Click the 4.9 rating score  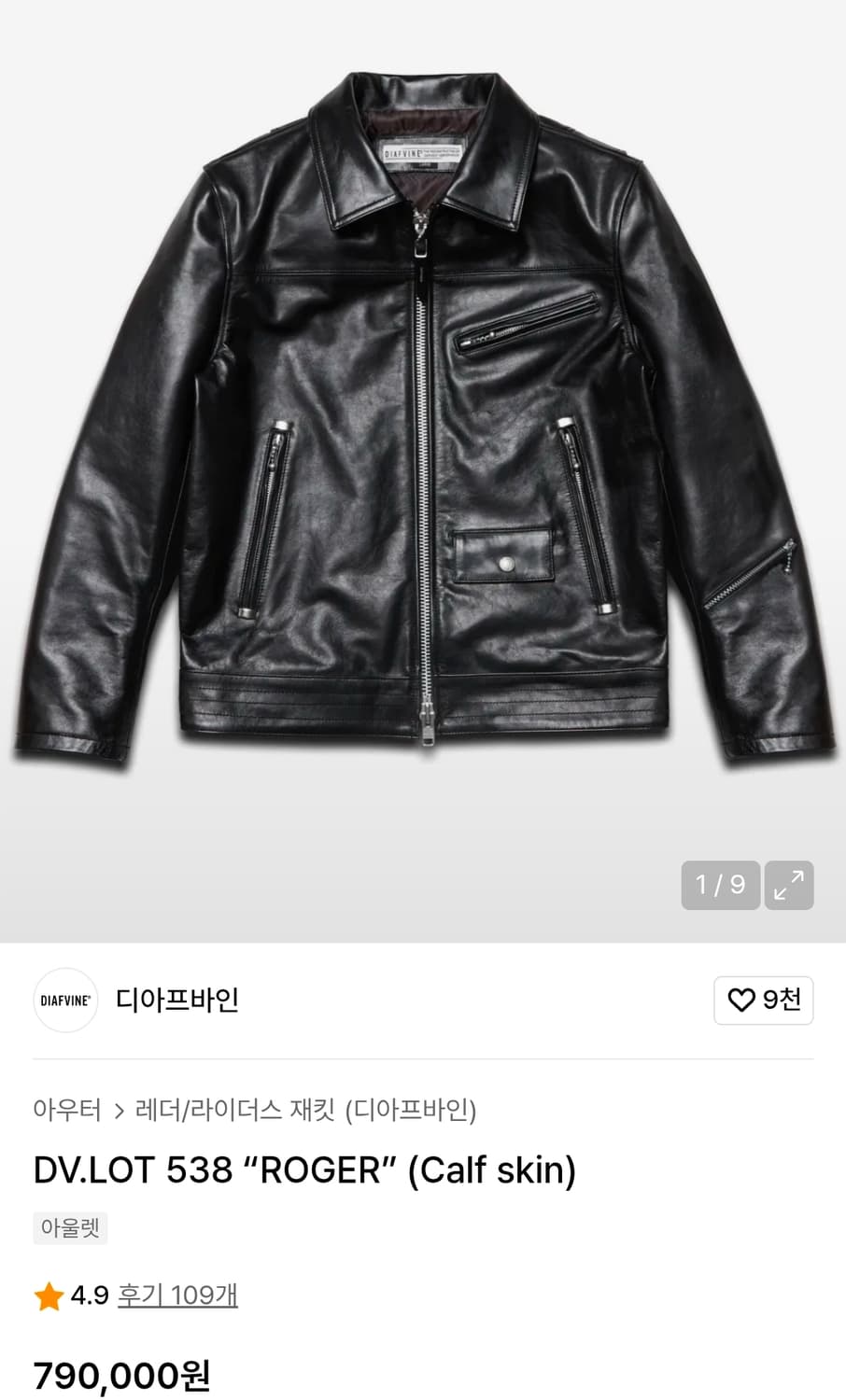pos(89,1296)
